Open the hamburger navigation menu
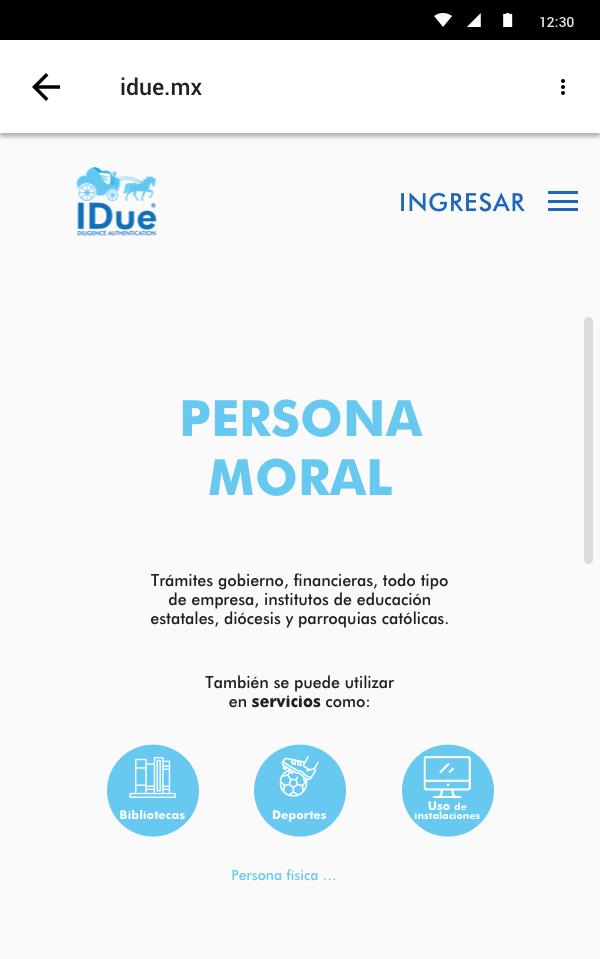Image resolution: width=600 pixels, height=959 pixels. tap(563, 202)
